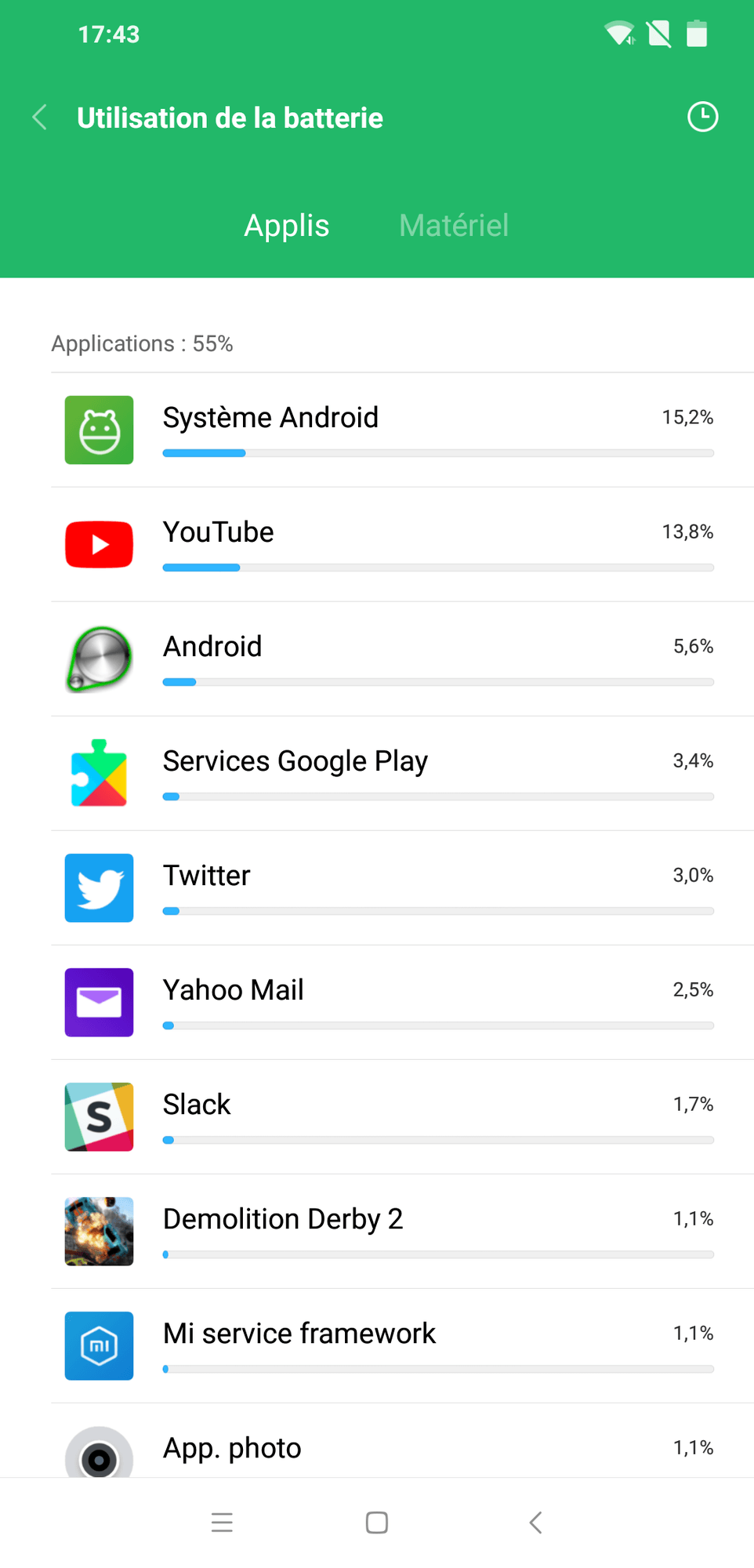Viewport: 754px width, 1568px height.
Task: Switch to the Matériel tab
Action: [x=454, y=226]
